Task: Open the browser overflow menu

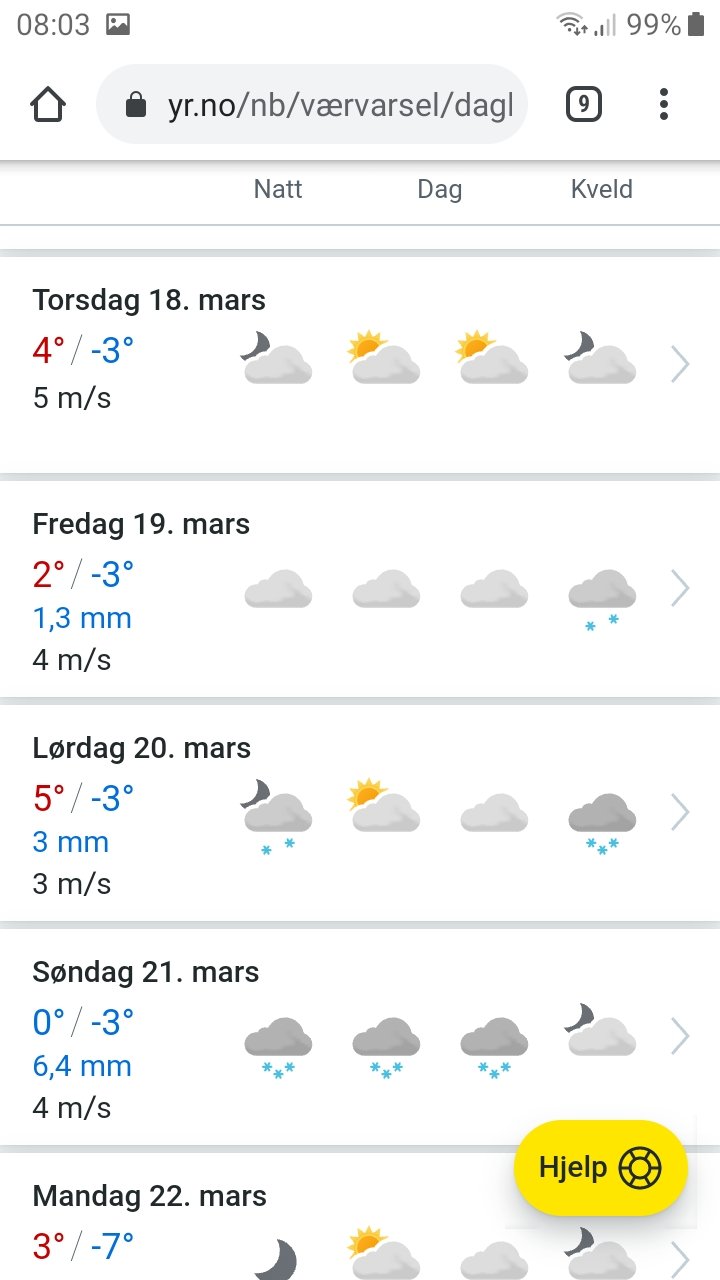Action: [664, 104]
